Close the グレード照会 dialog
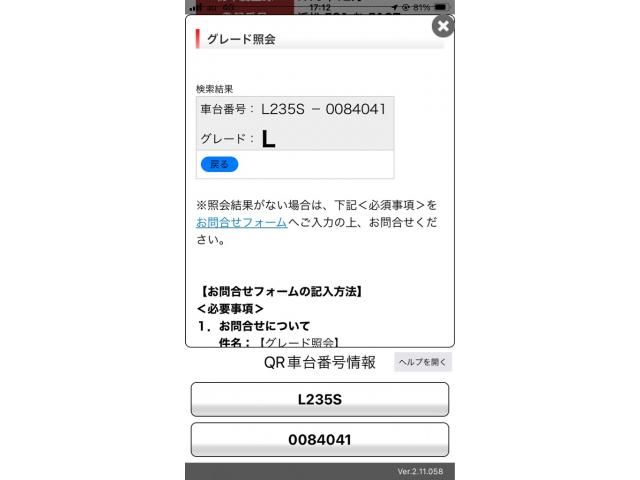 (x=442, y=26)
